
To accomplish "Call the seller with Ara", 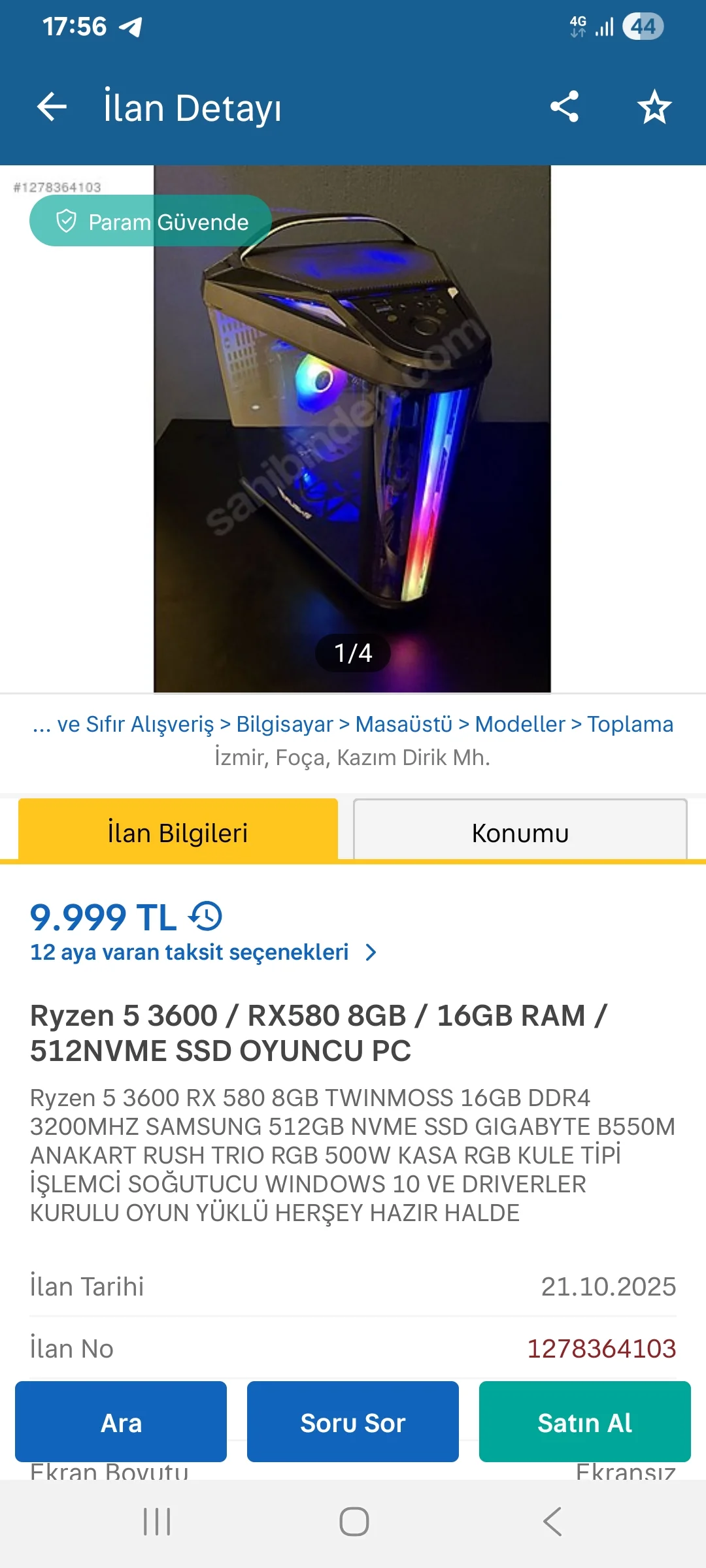I will [121, 1422].
